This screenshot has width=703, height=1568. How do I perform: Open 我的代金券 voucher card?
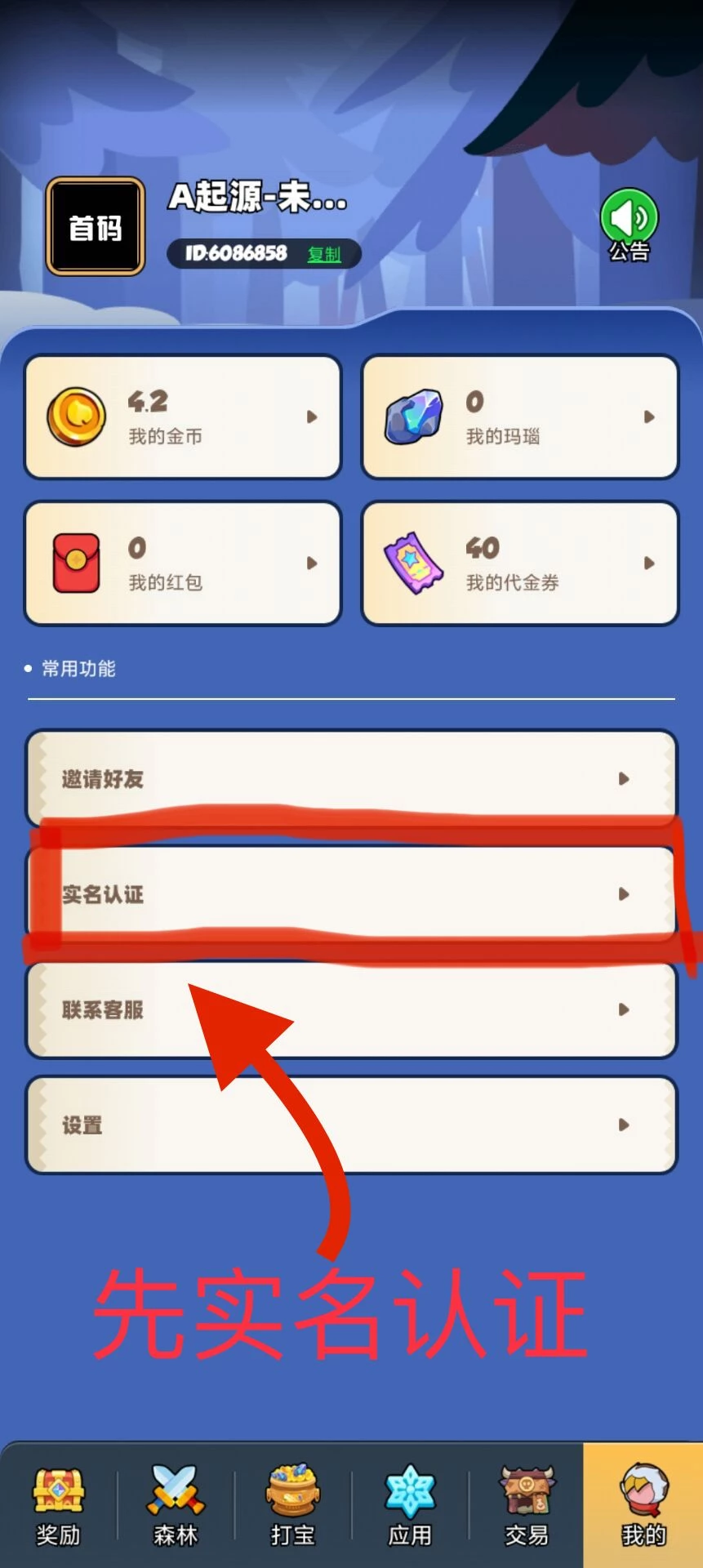(520, 563)
